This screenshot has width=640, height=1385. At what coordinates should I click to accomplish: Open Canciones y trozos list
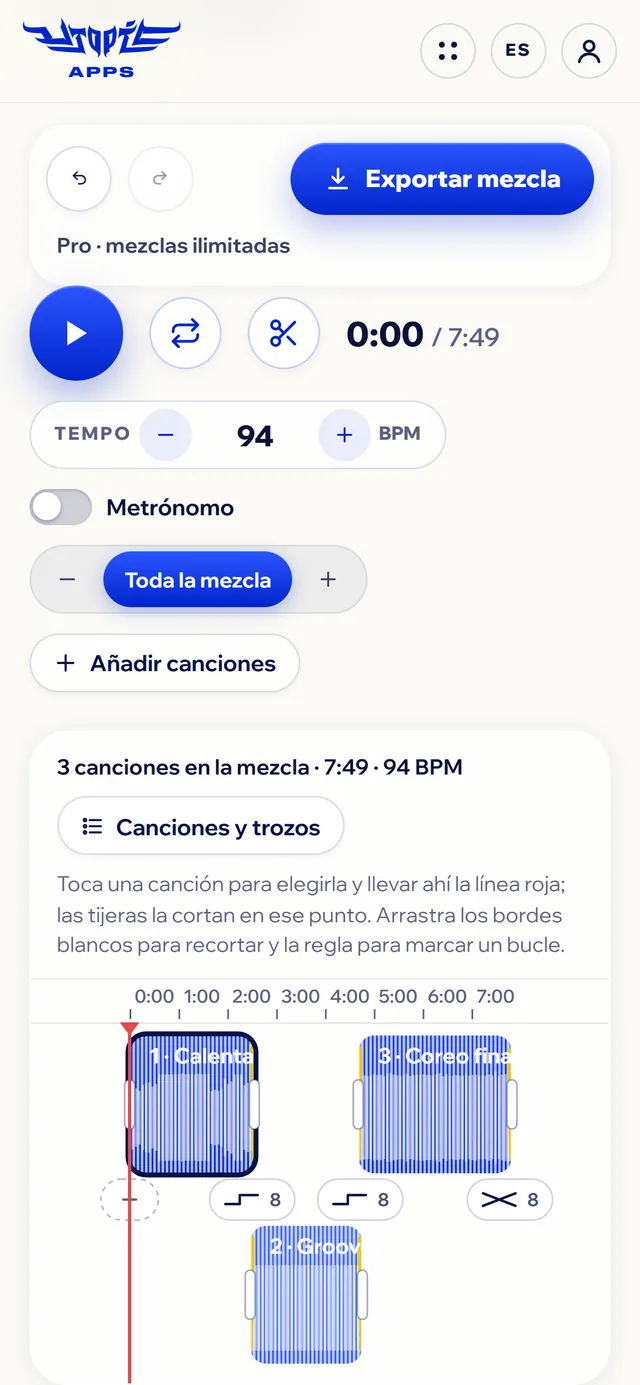[201, 826]
